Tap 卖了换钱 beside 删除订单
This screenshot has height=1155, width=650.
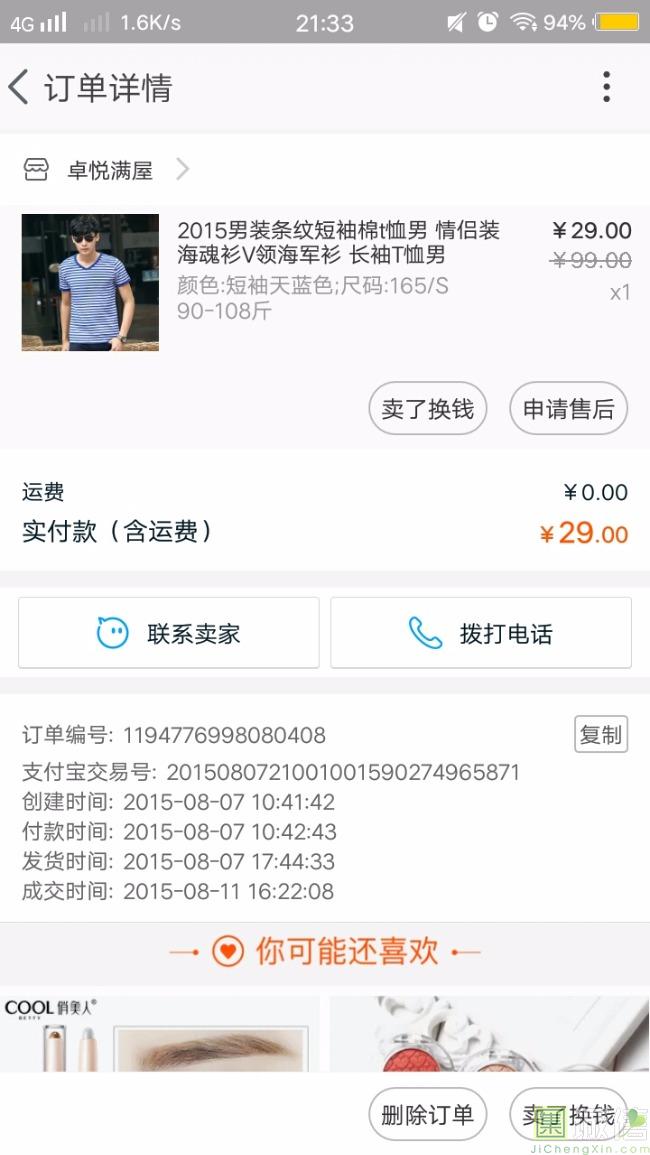point(568,1115)
